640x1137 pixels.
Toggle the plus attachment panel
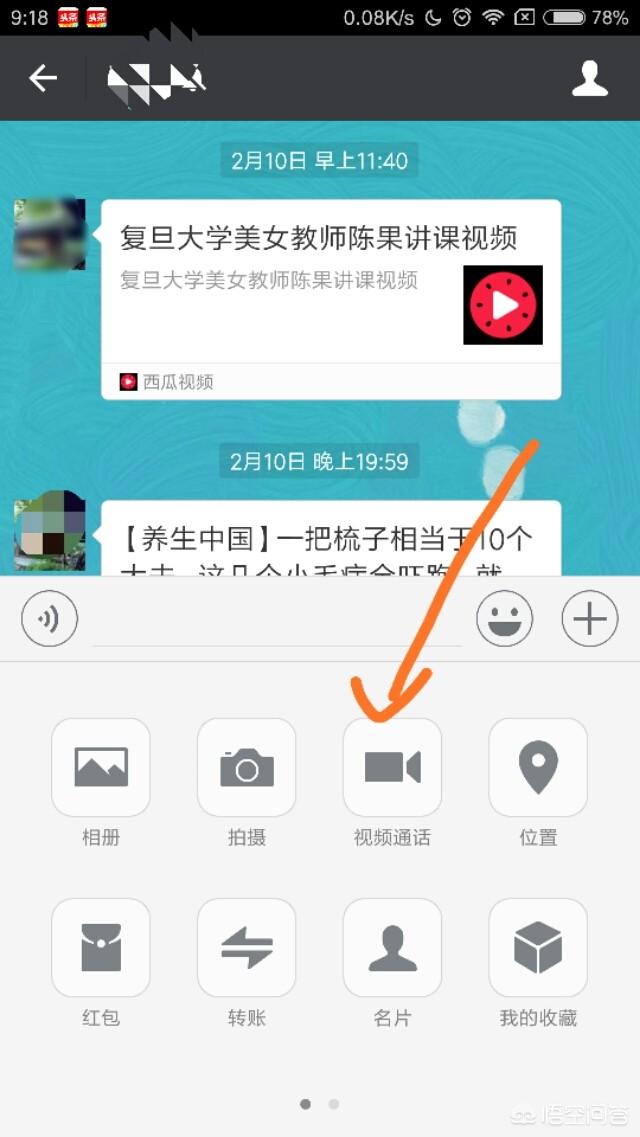coord(590,620)
